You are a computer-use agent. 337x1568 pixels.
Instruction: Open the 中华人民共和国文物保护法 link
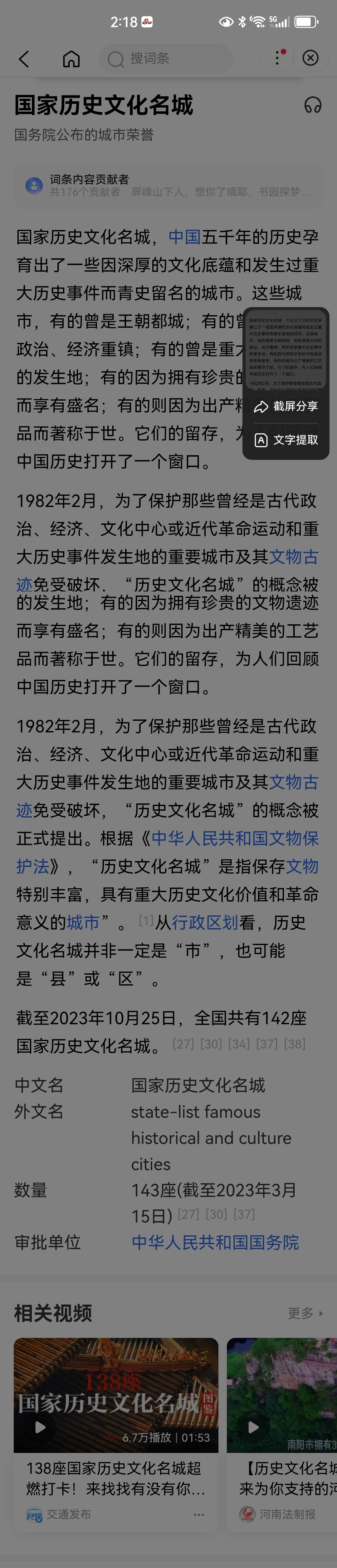pyautogui.click(x=235, y=838)
